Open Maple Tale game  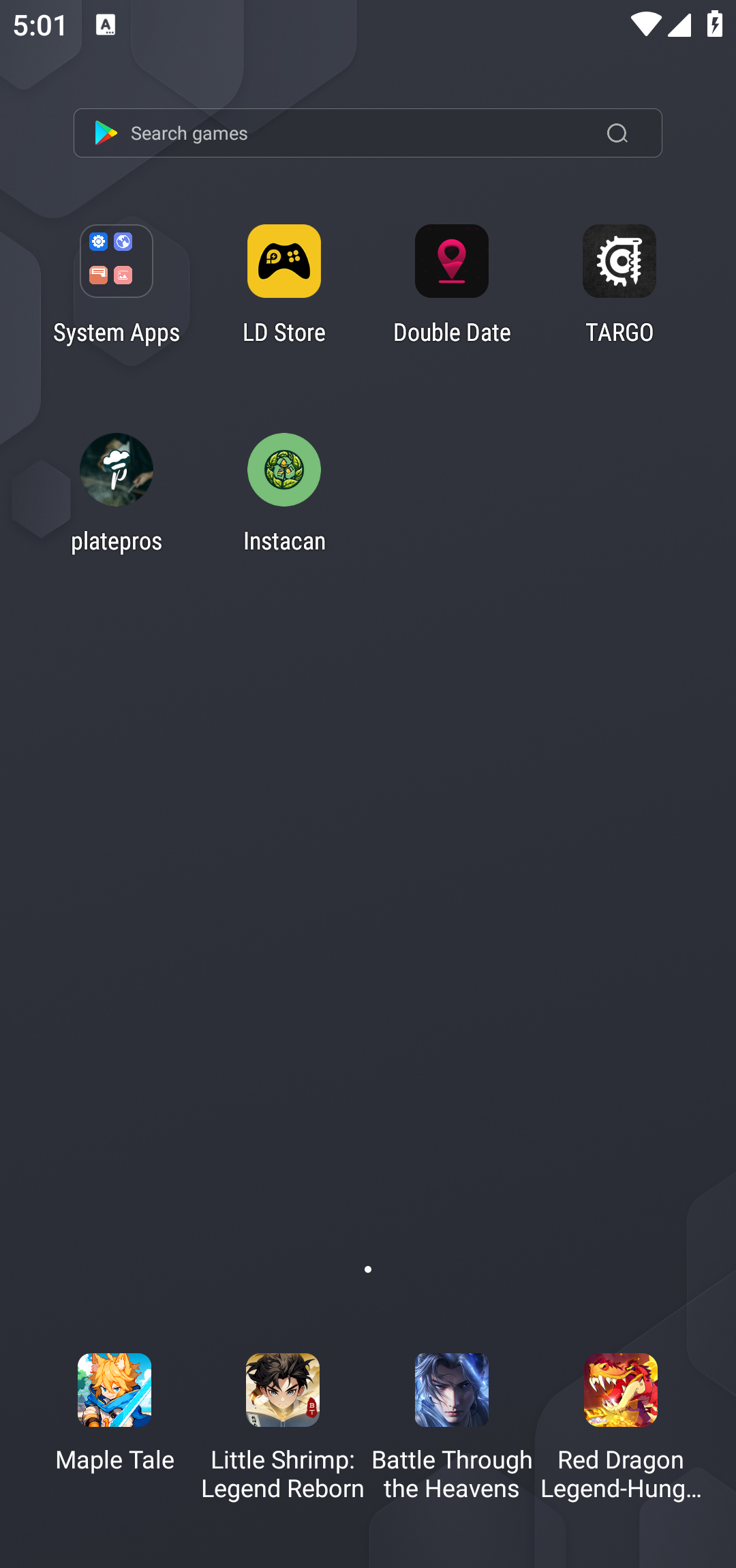coord(114,1391)
